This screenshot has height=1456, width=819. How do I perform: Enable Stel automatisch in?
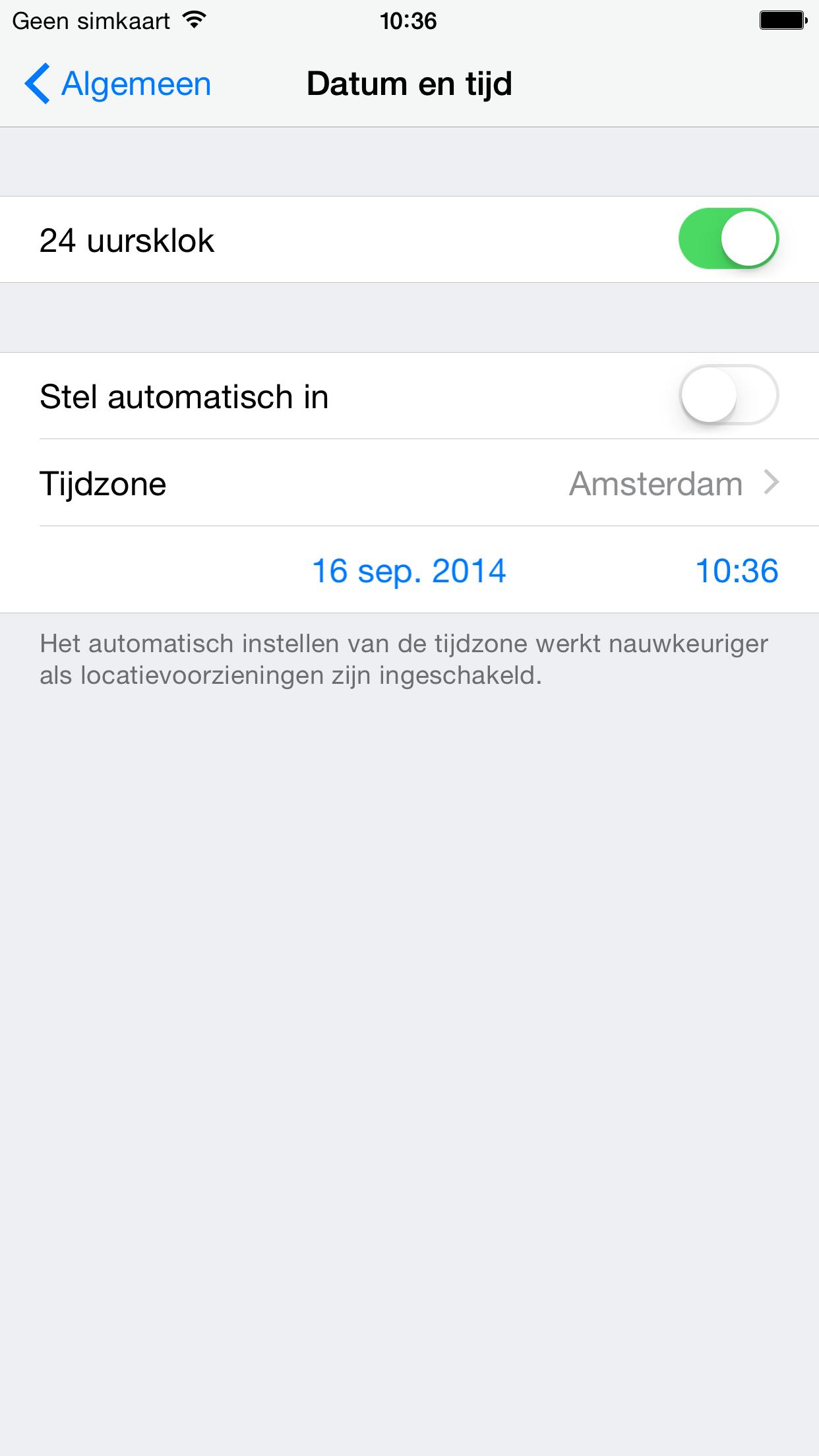(728, 395)
